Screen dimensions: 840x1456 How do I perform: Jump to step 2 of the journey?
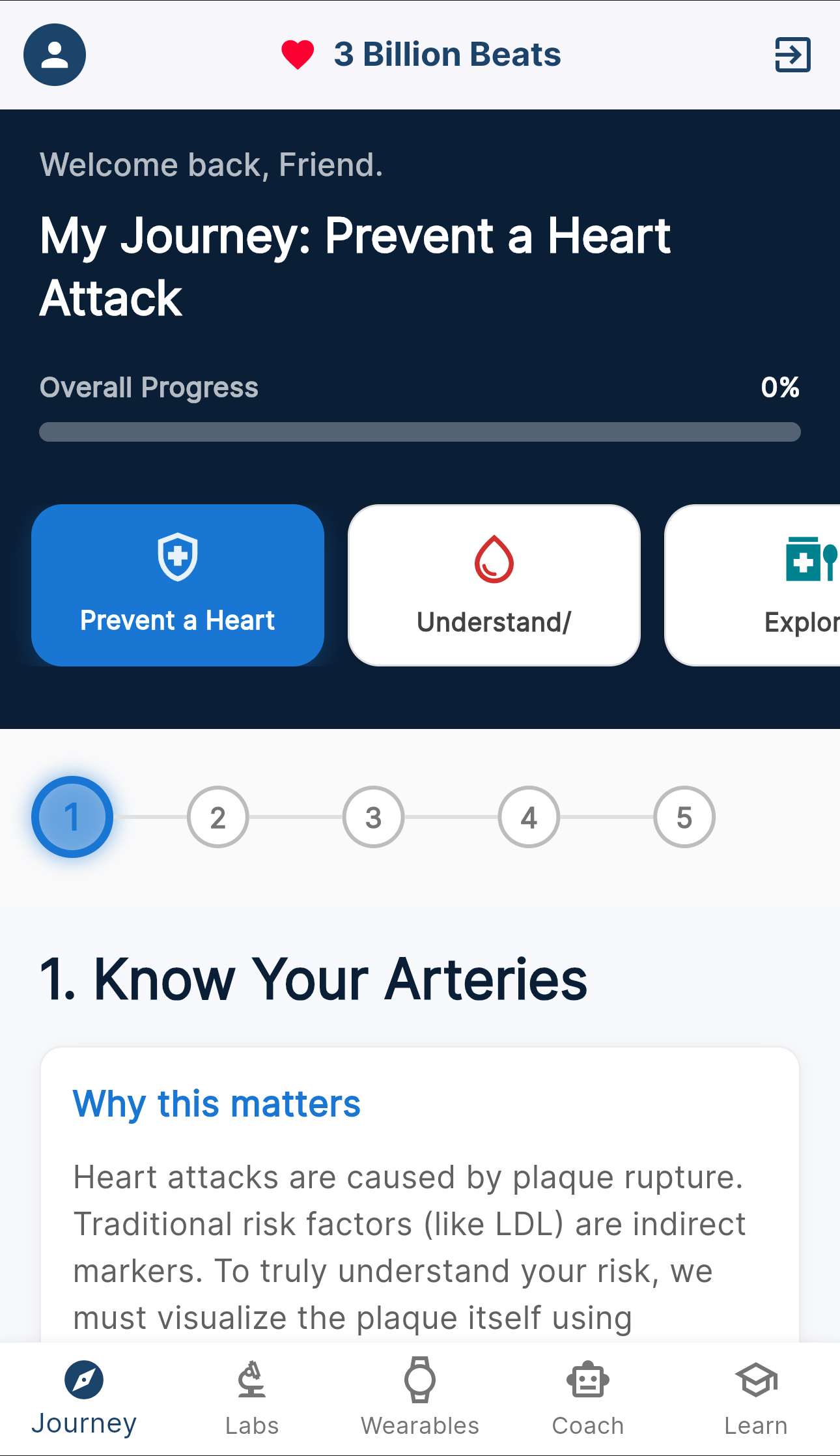point(218,817)
